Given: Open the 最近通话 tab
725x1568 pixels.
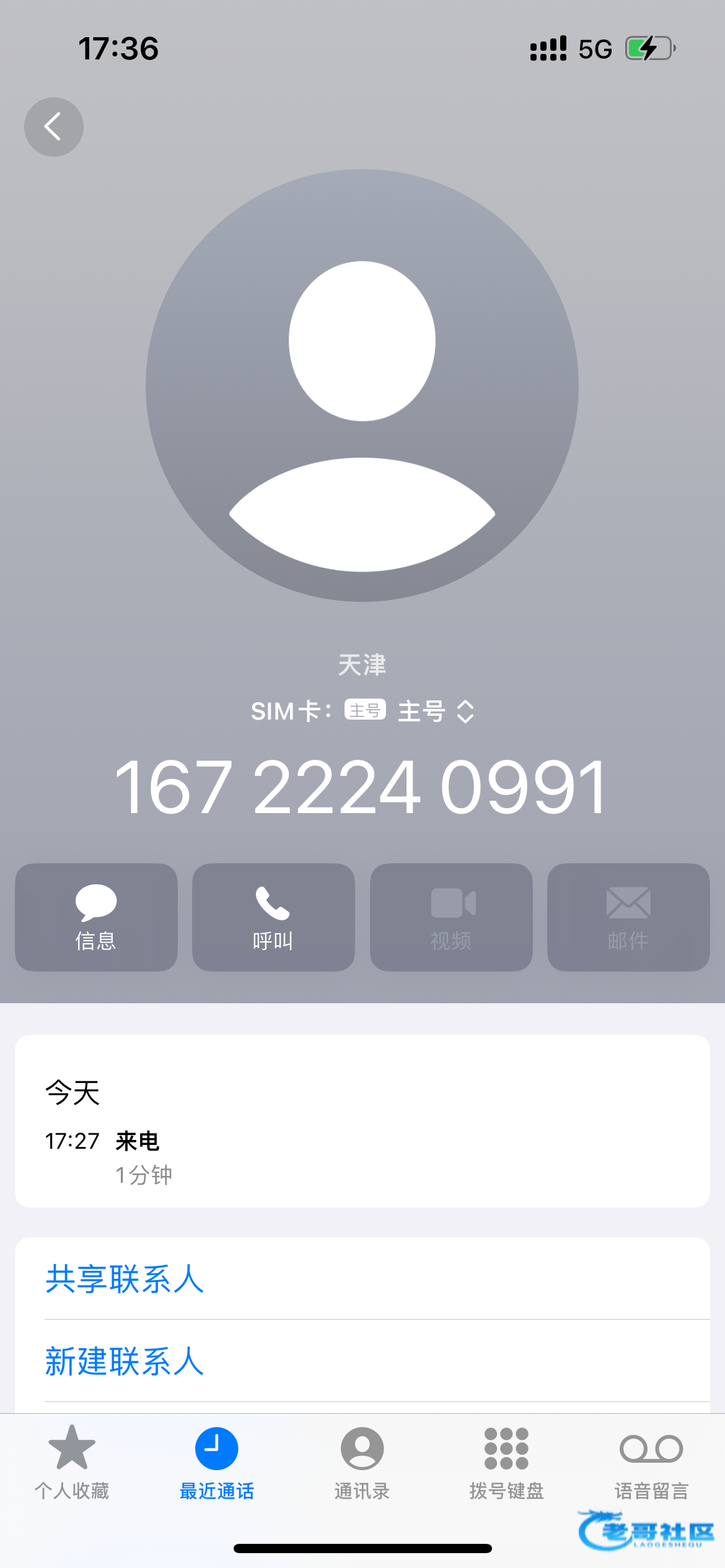Looking at the screenshot, I should [216, 1461].
